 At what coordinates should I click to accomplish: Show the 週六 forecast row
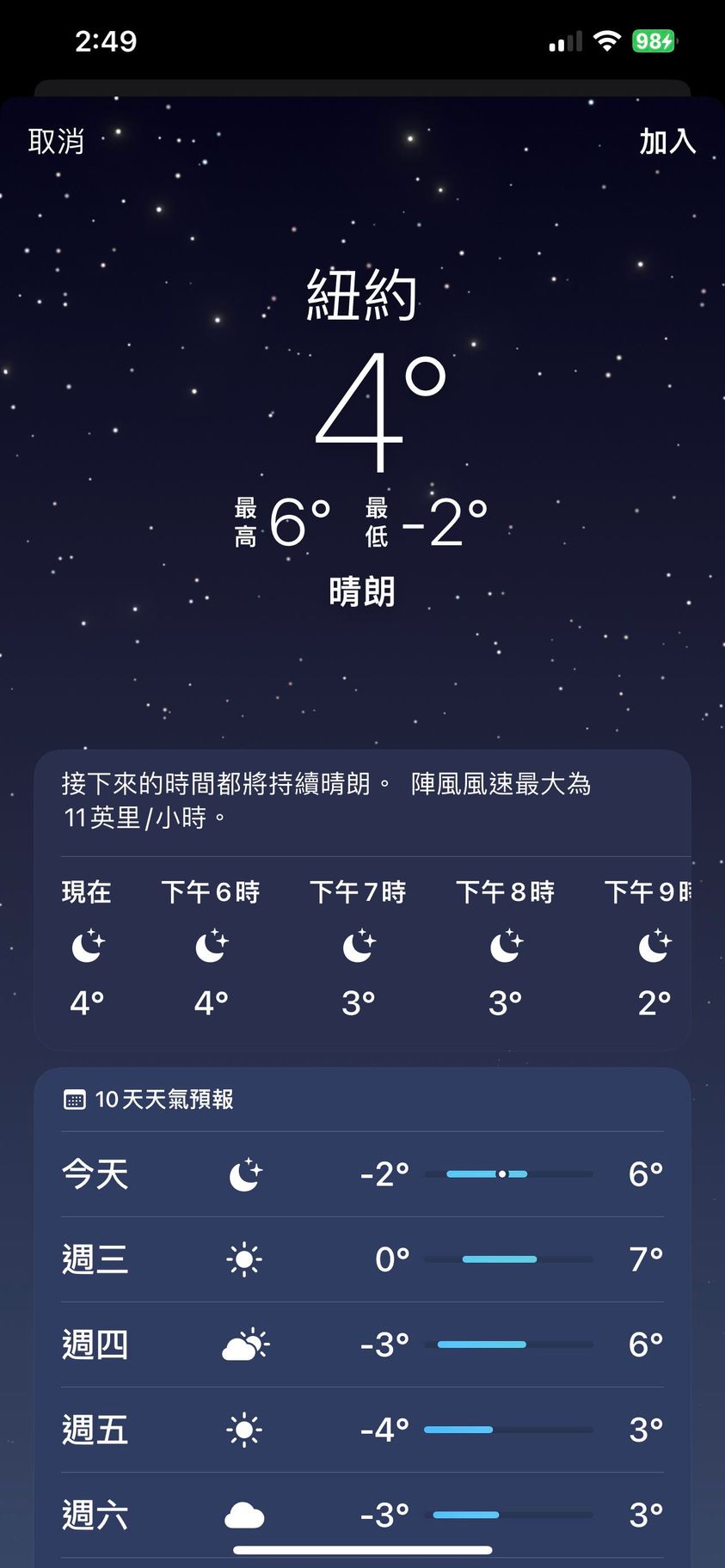pyautogui.click(x=361, y=1514)
